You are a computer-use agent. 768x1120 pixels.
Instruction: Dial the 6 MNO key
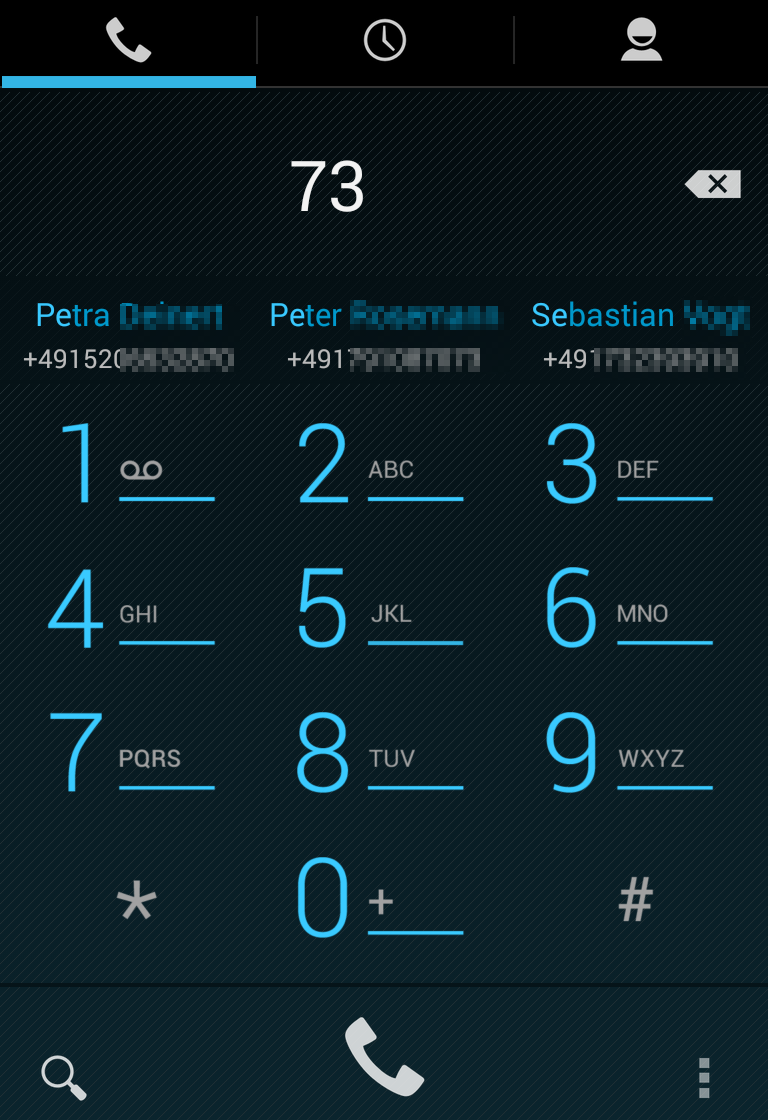628,610
